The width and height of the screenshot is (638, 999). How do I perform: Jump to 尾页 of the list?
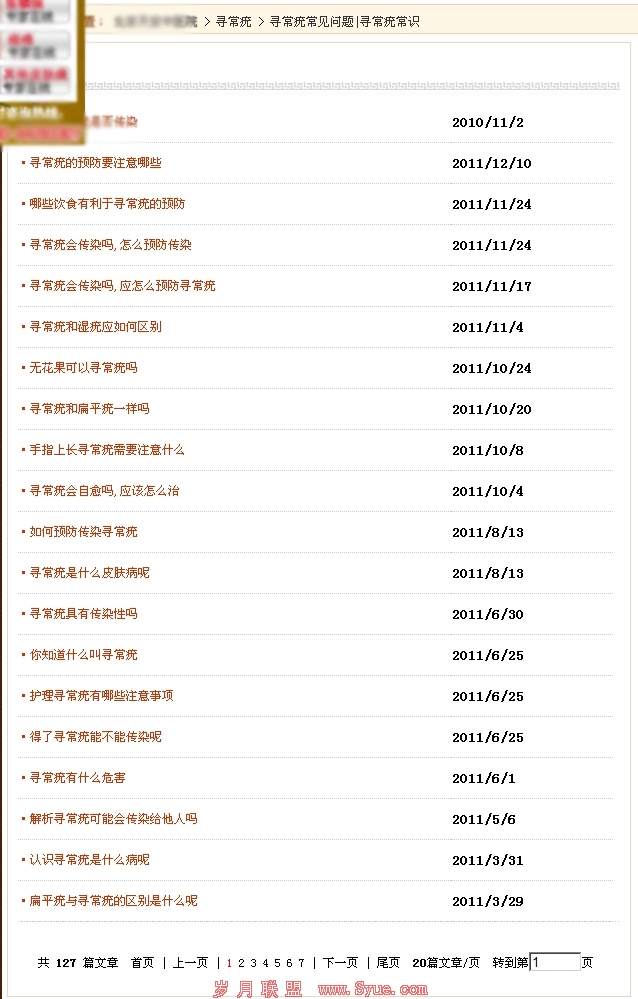click(x=388, y=963)
